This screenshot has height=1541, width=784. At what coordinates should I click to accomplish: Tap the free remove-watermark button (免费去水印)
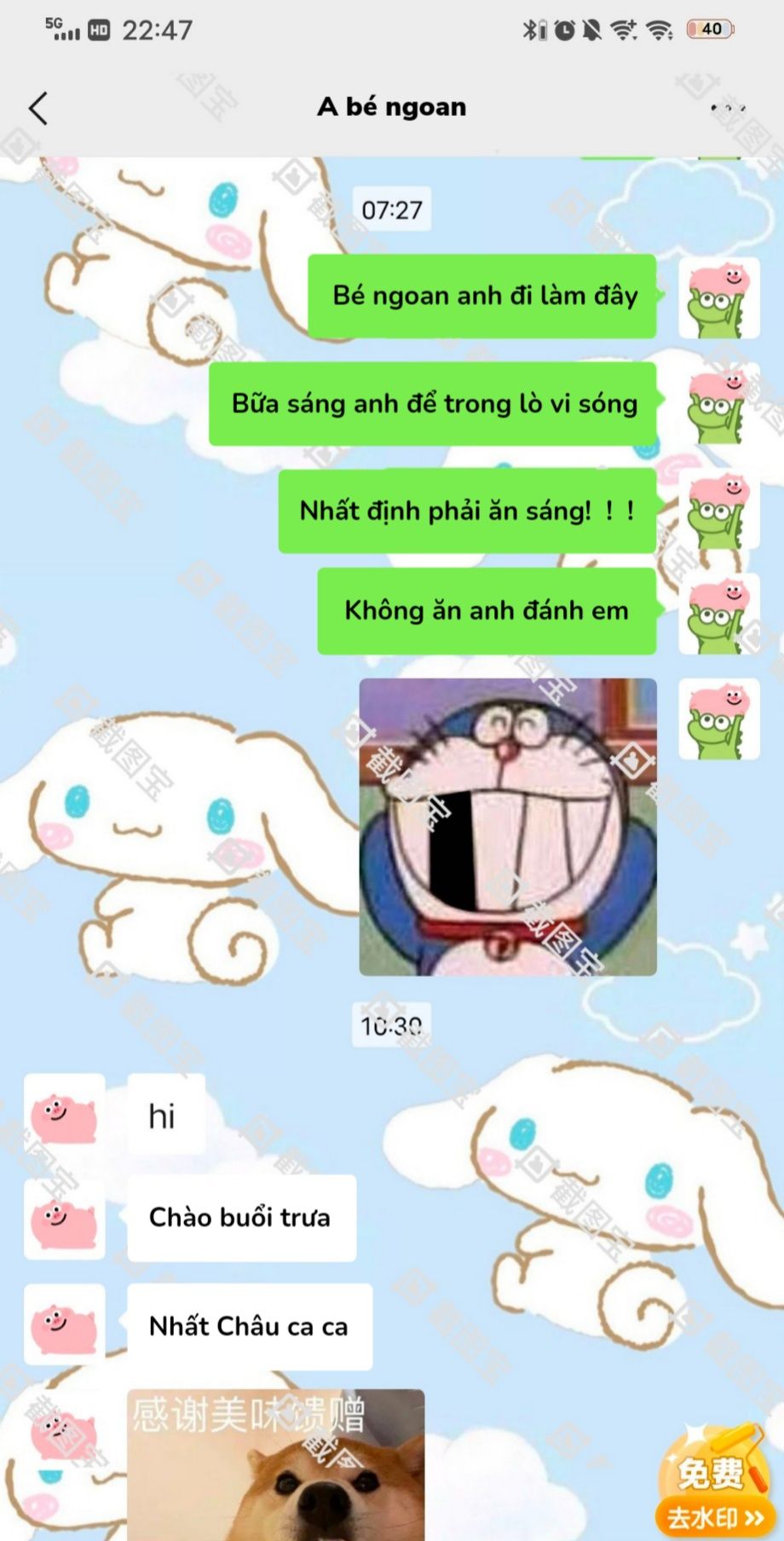pyautogui.click(x=714, y=1481)
